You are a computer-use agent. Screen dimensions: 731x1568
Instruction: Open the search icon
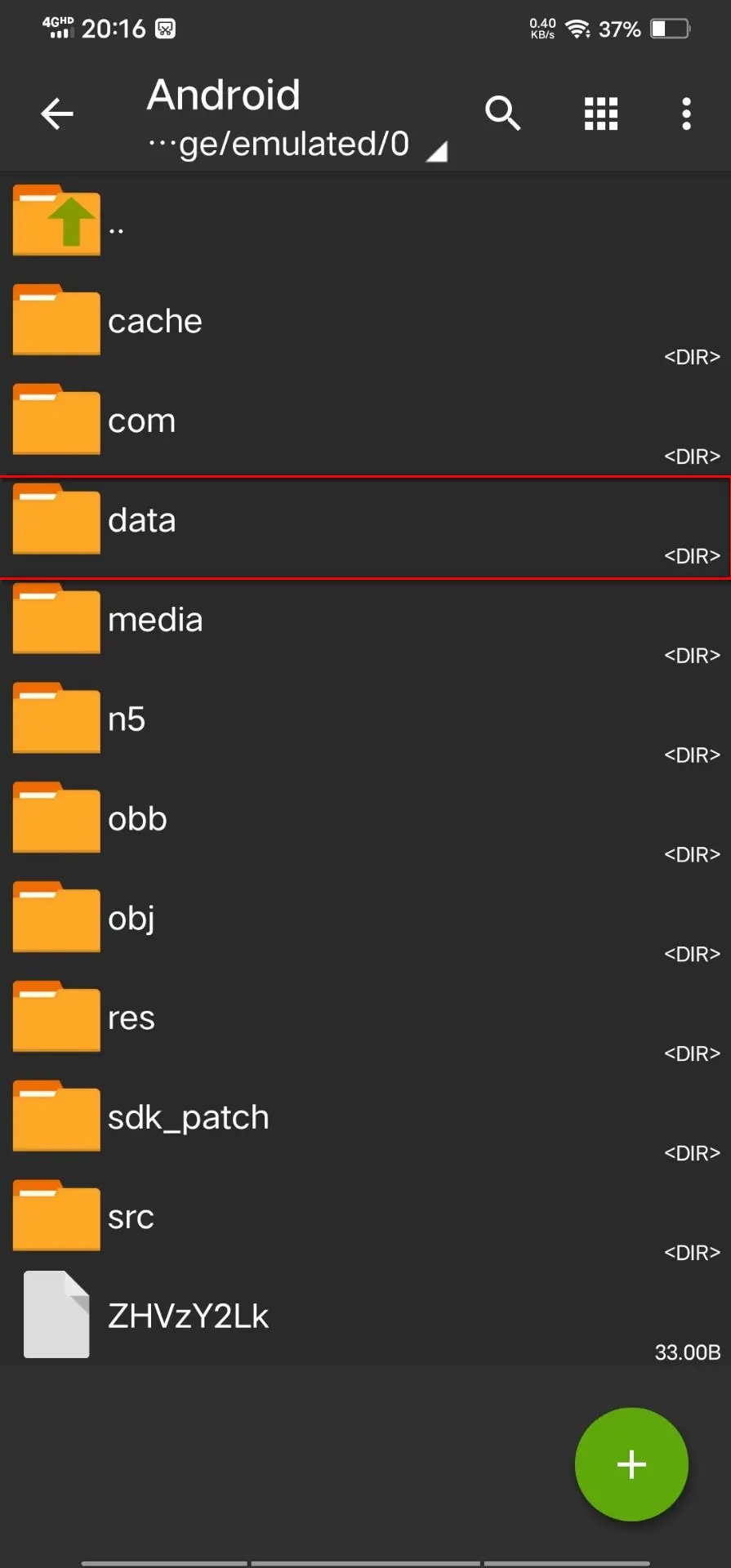pos(502,114)
